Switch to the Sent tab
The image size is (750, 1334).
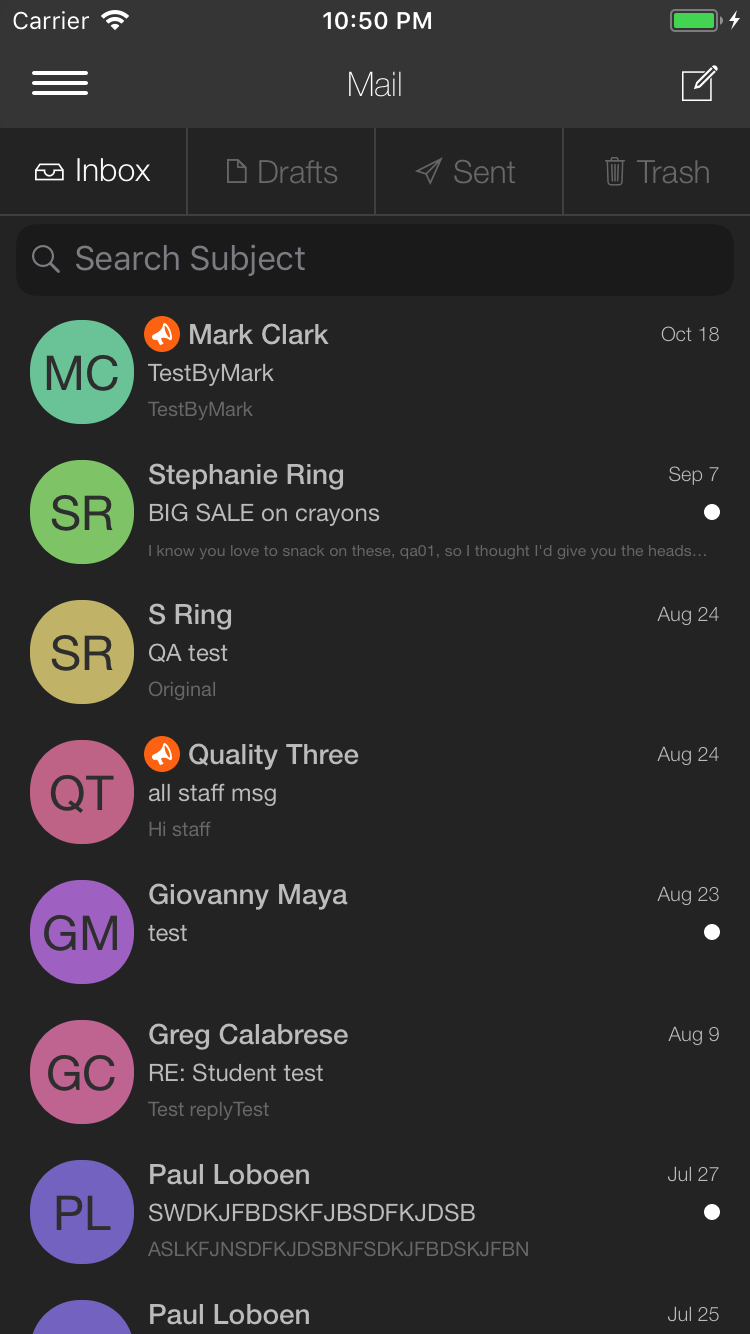[x=468, y=171]
